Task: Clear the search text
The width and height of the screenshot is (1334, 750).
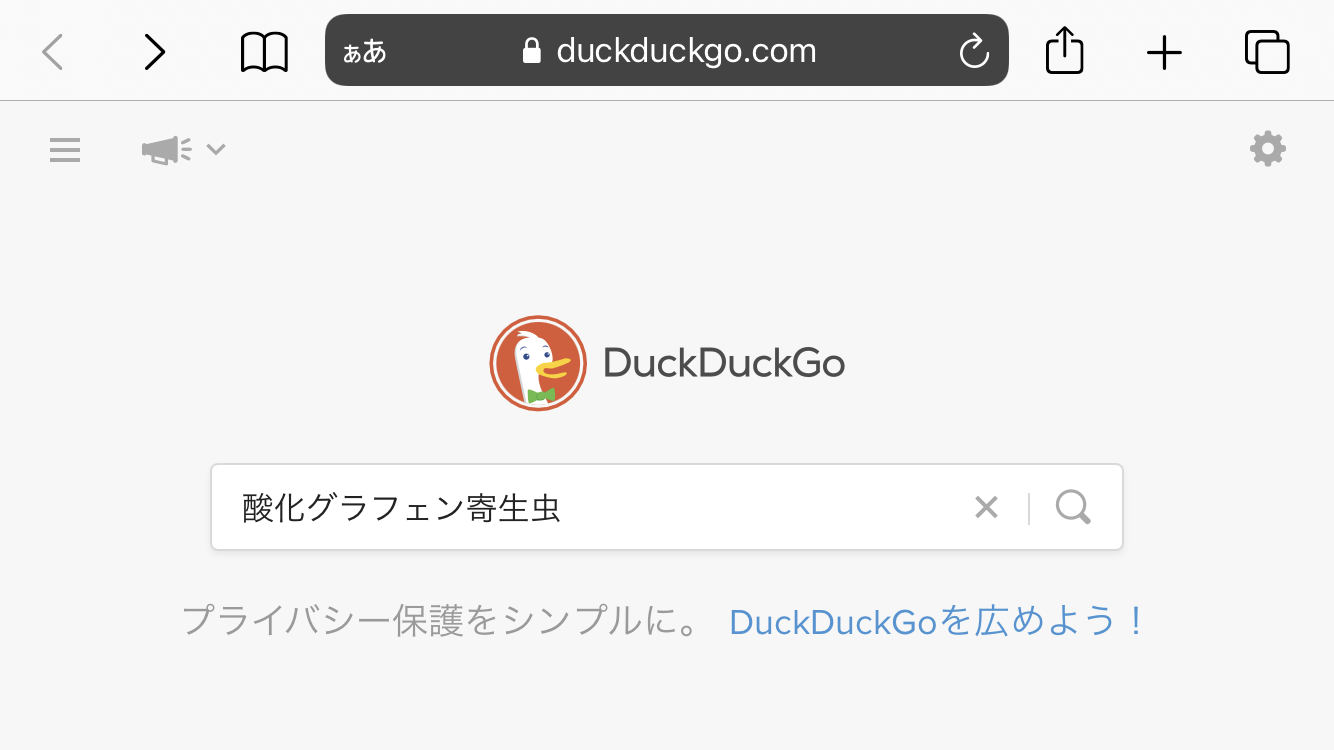Action: coord(986,508)
